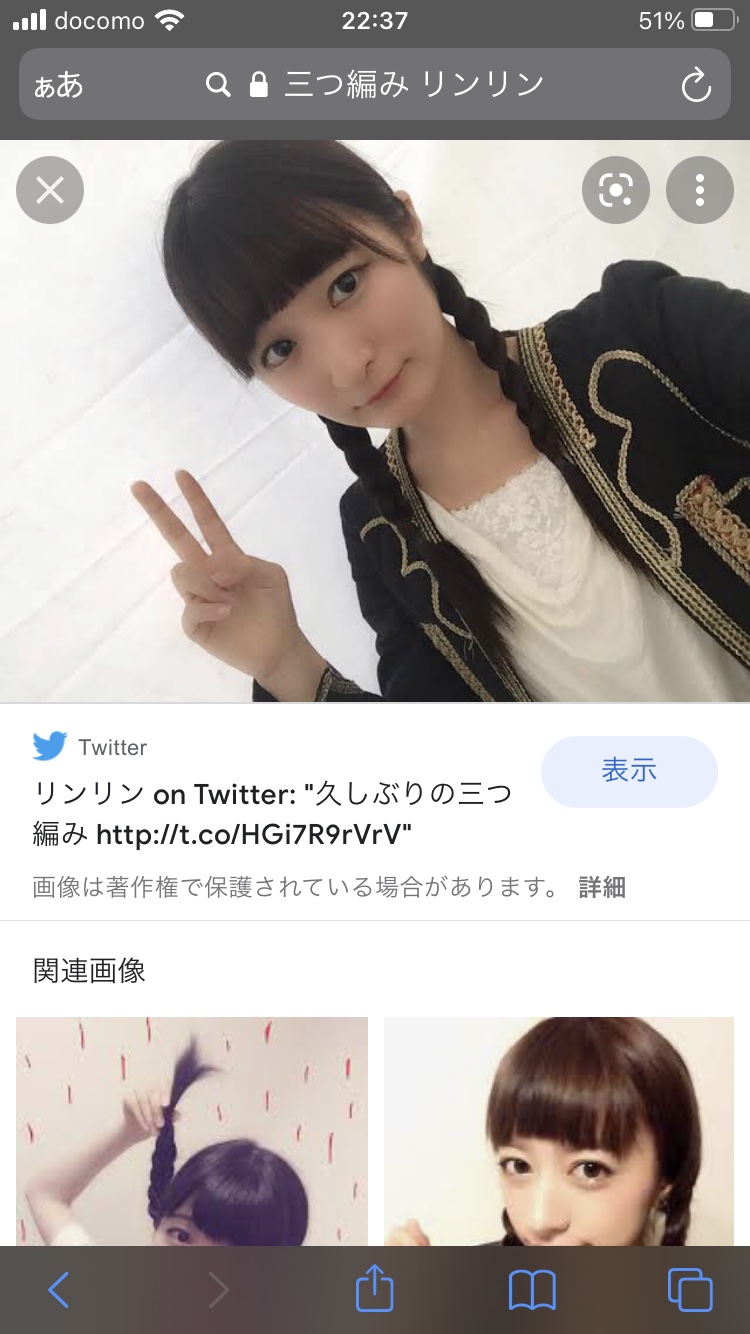Screen dimensions: 750x1334
Task: Search this image with Google Lens
Action: point(616,190)
